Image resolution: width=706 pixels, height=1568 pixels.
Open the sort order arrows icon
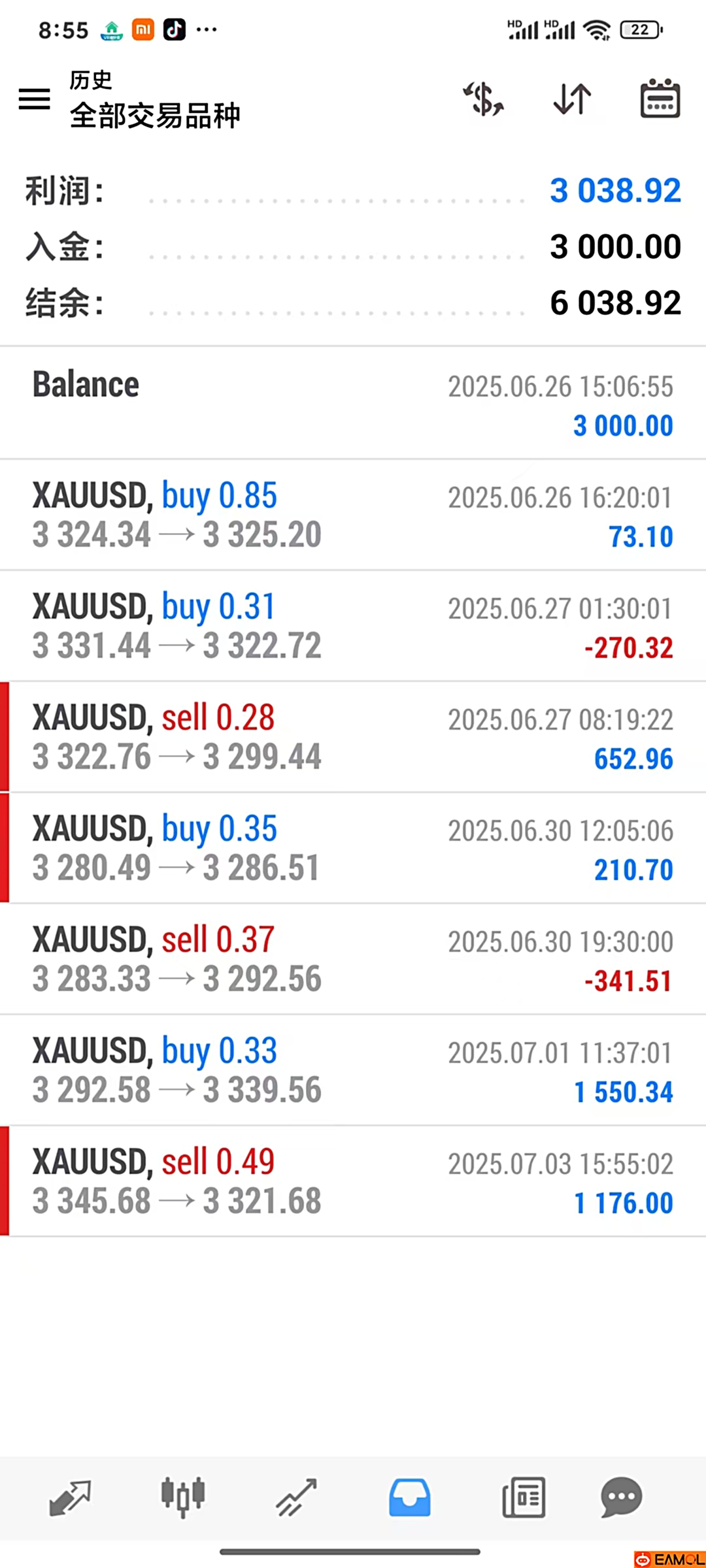(572, 99)
